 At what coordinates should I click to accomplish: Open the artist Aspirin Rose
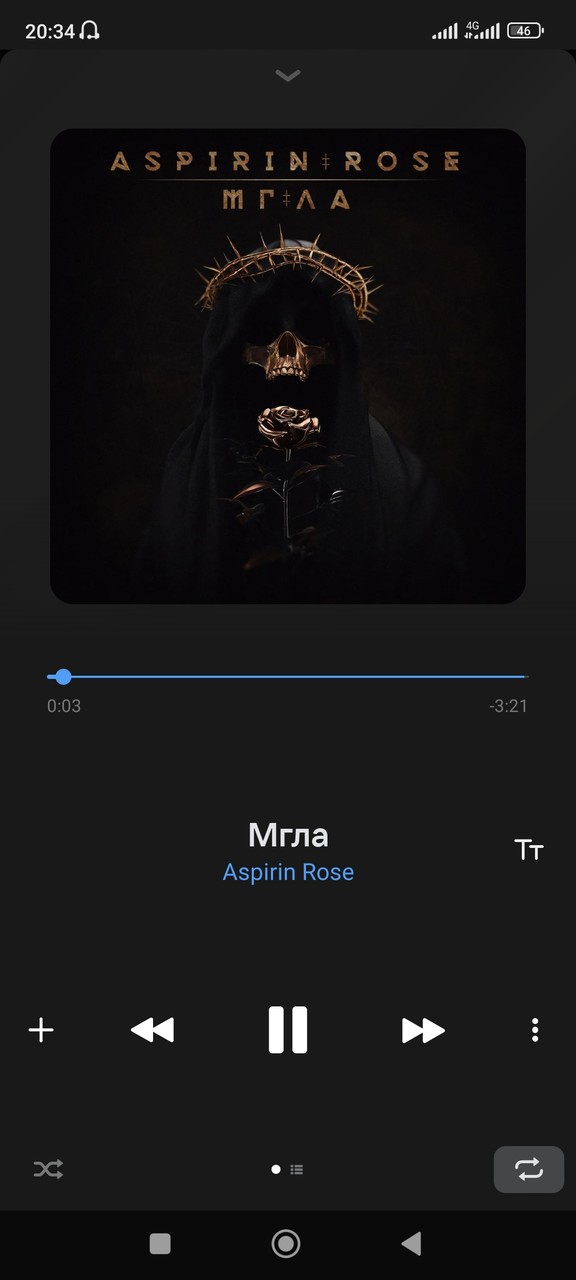[x=288, y=872]
